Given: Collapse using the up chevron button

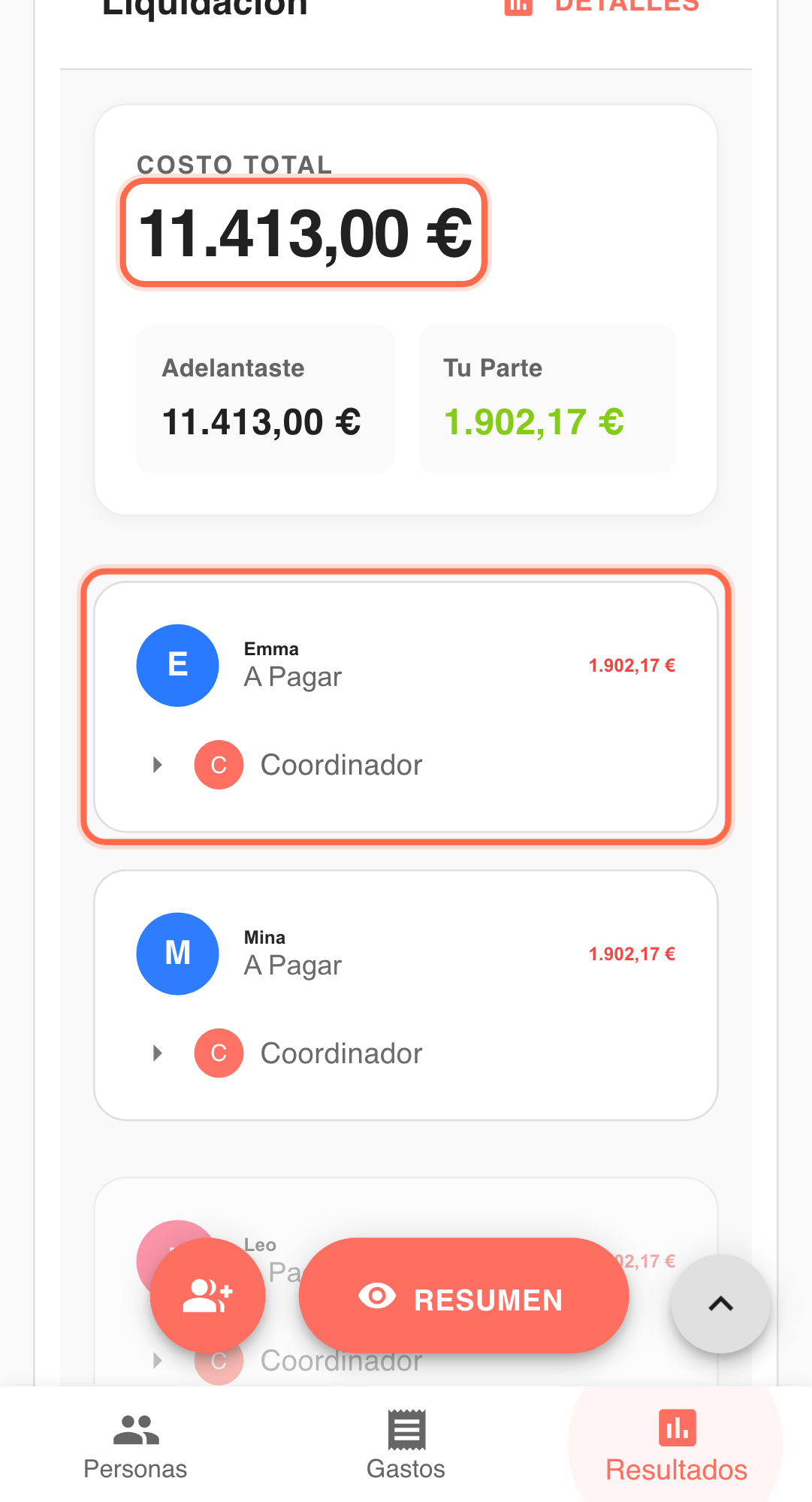Looking at the screenshot, I should tap(720, 1304).
